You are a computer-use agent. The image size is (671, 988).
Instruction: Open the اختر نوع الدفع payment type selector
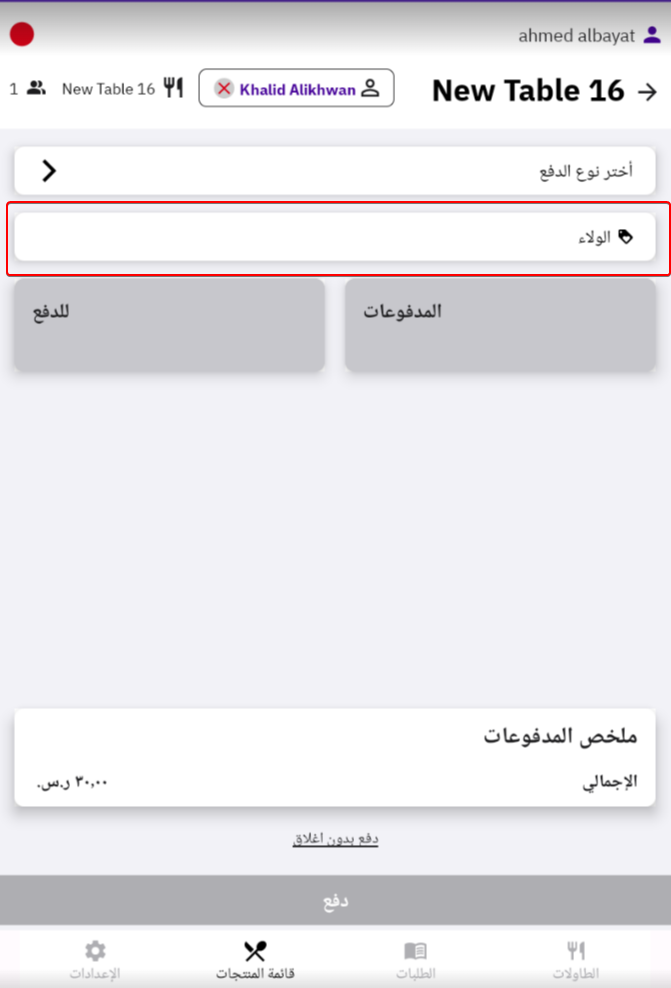point(335,171)
